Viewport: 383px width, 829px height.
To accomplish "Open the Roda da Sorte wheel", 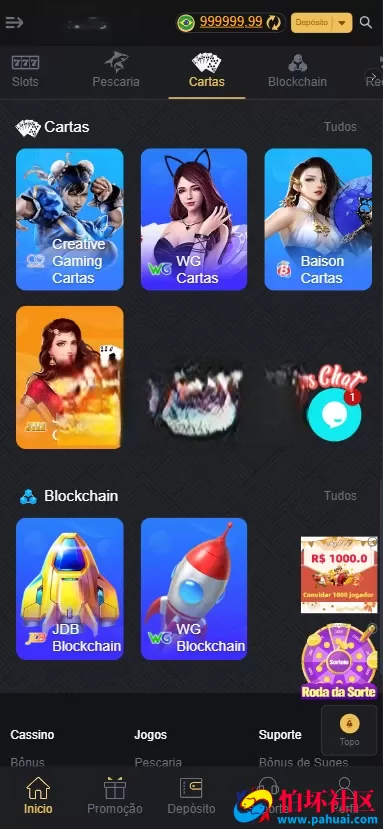I will tap(339, 661).
